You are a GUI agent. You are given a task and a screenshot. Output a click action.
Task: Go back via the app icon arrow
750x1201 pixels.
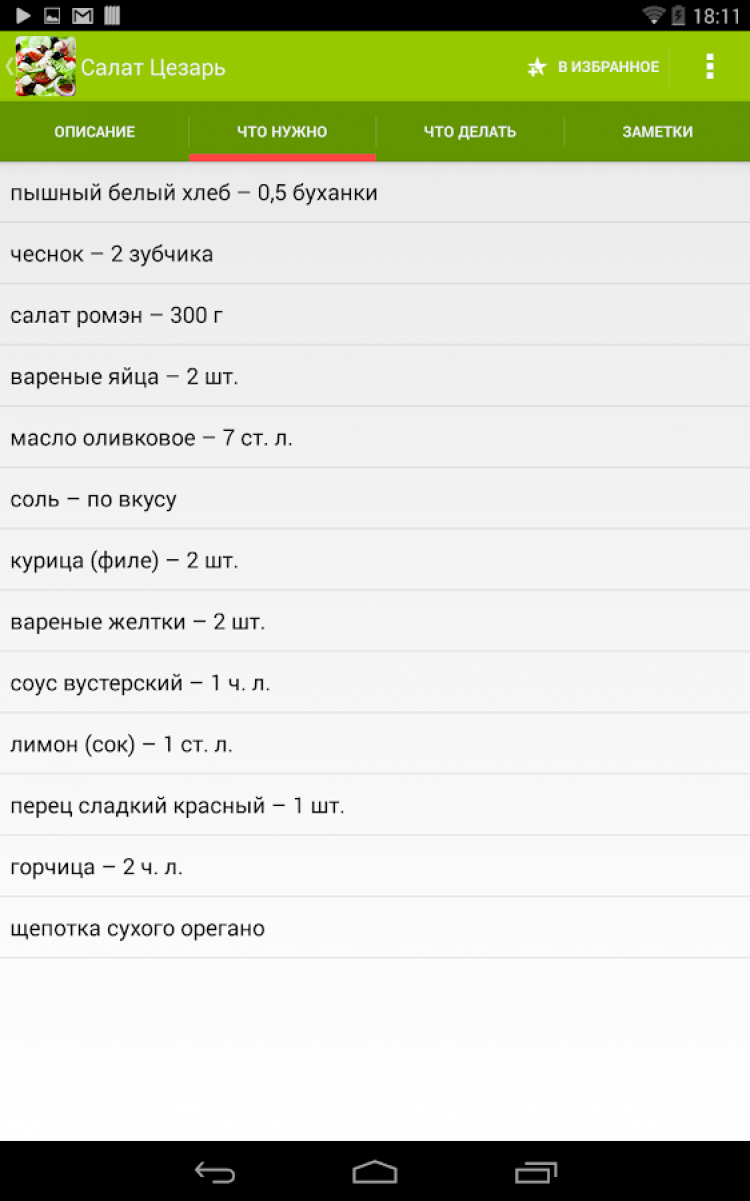pos(38,67)
